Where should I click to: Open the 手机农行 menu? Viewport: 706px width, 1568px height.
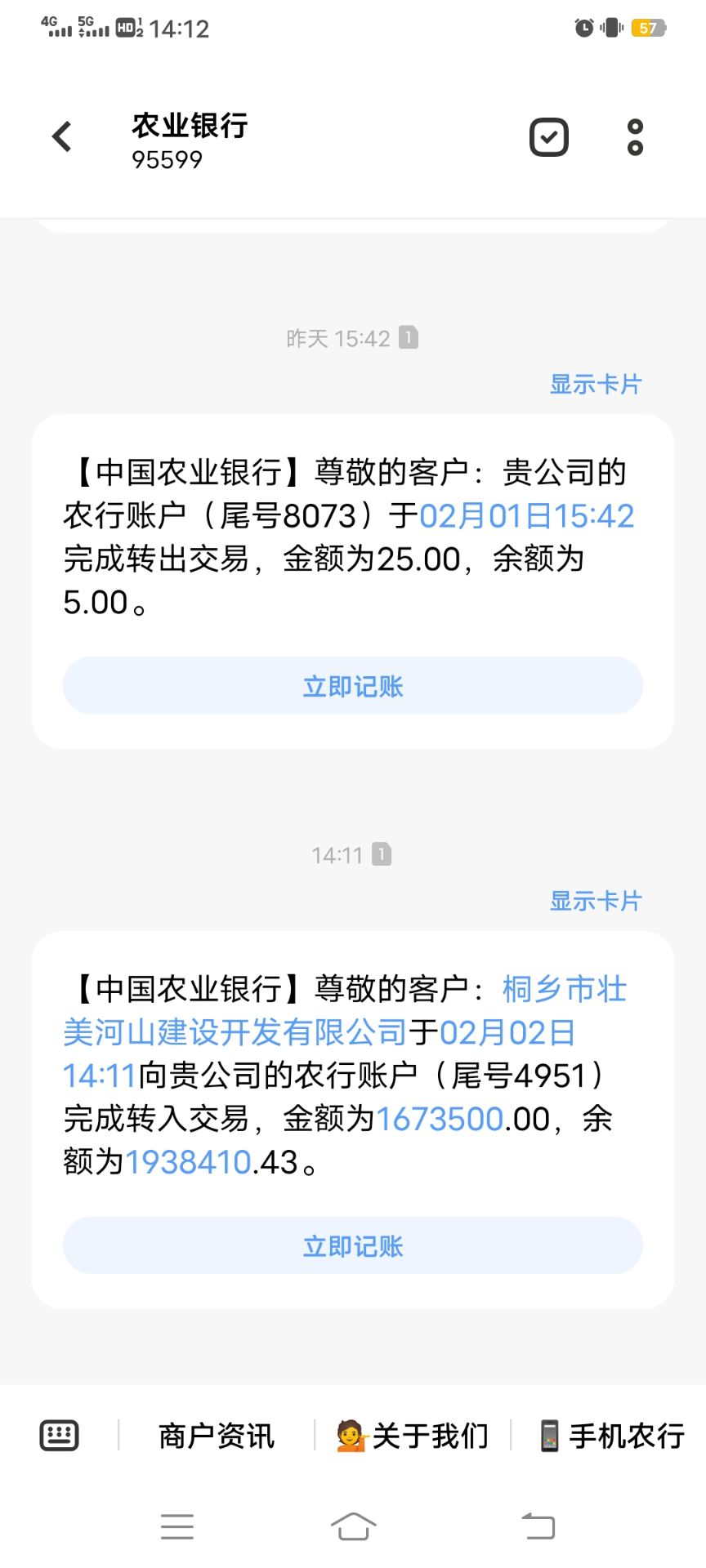click(611, 1436)
